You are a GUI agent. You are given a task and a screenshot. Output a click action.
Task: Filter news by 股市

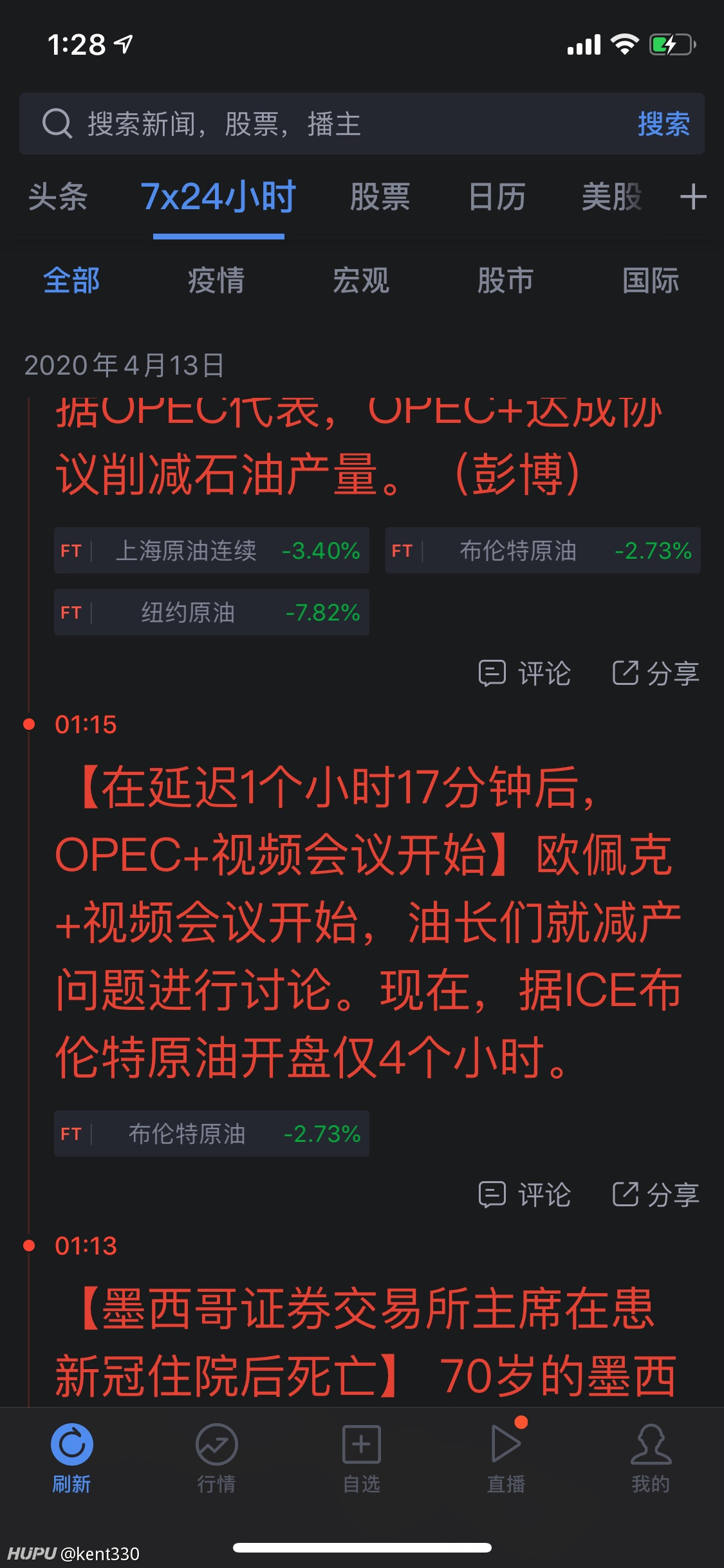coord(506,281)
